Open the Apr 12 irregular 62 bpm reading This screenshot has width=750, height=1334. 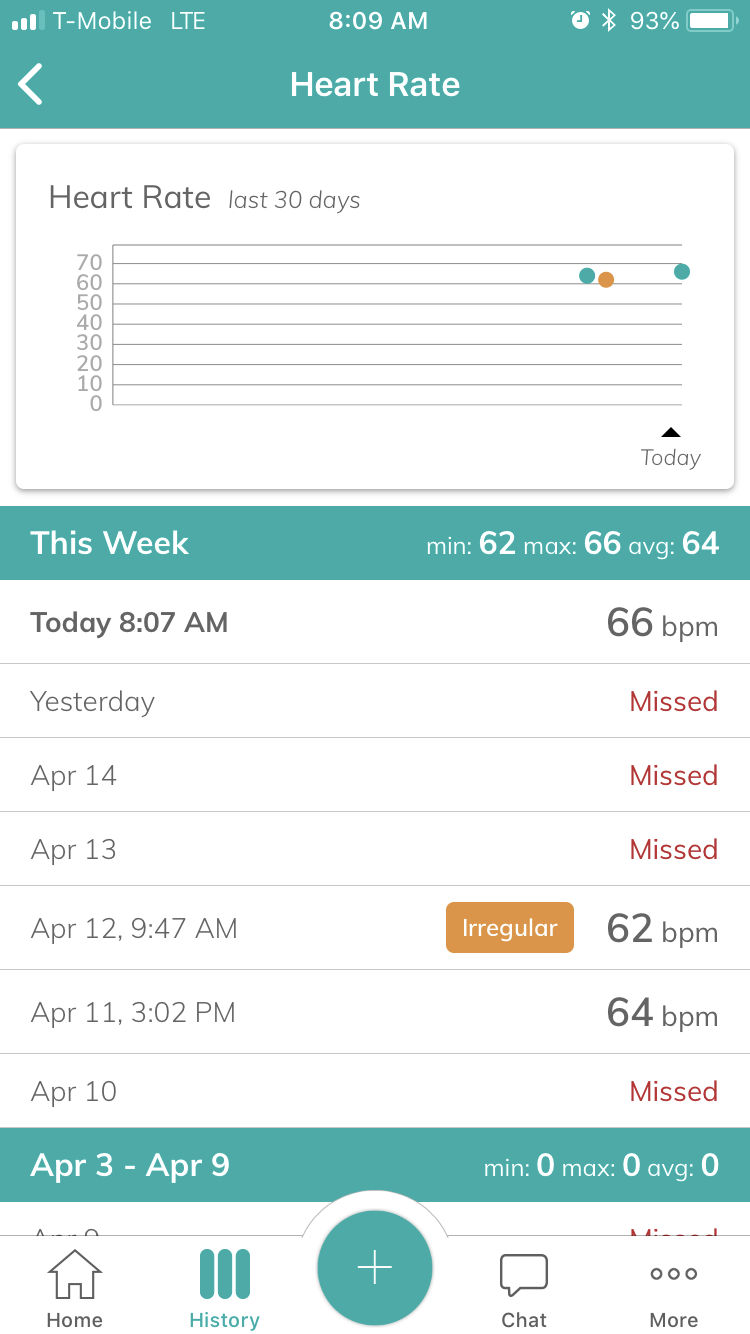point(375,928)
